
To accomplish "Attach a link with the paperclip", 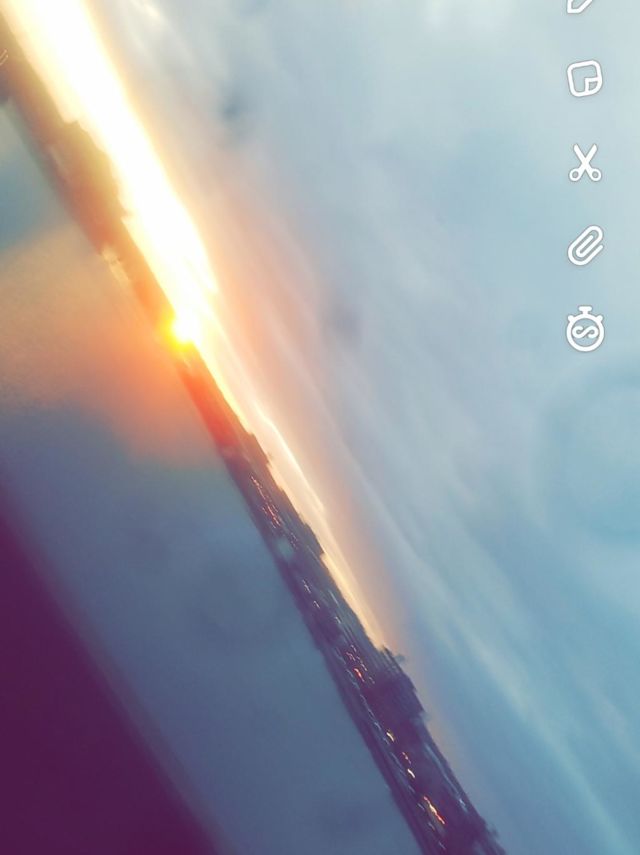I will coord(585,246).
